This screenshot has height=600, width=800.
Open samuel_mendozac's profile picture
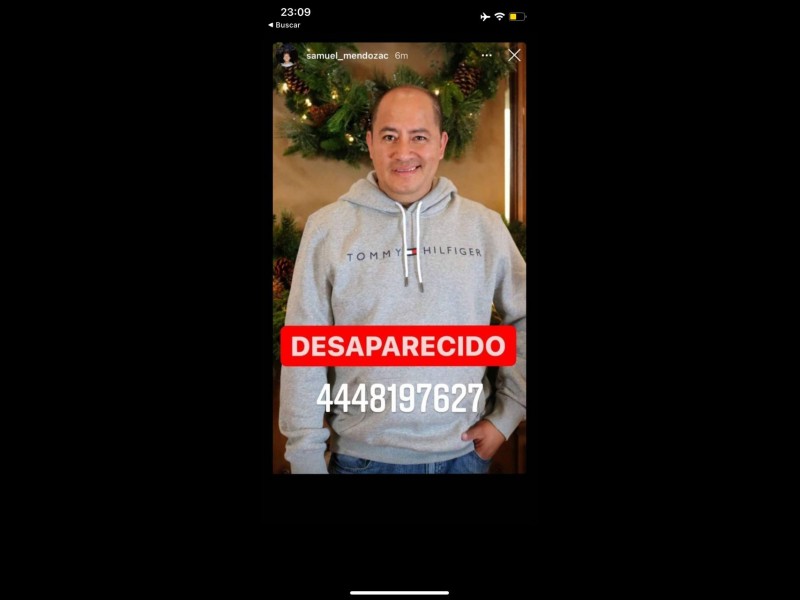pos(288,56)
